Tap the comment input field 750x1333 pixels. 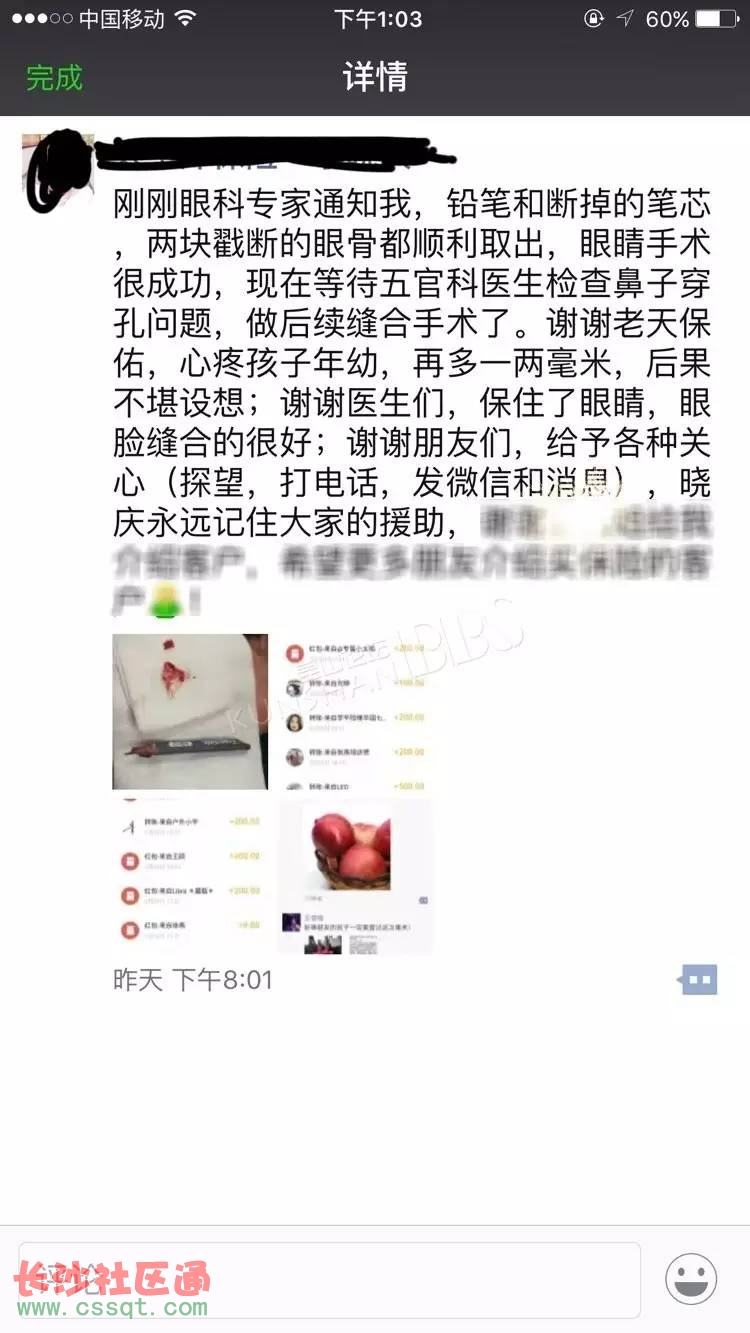(330, 1279)
